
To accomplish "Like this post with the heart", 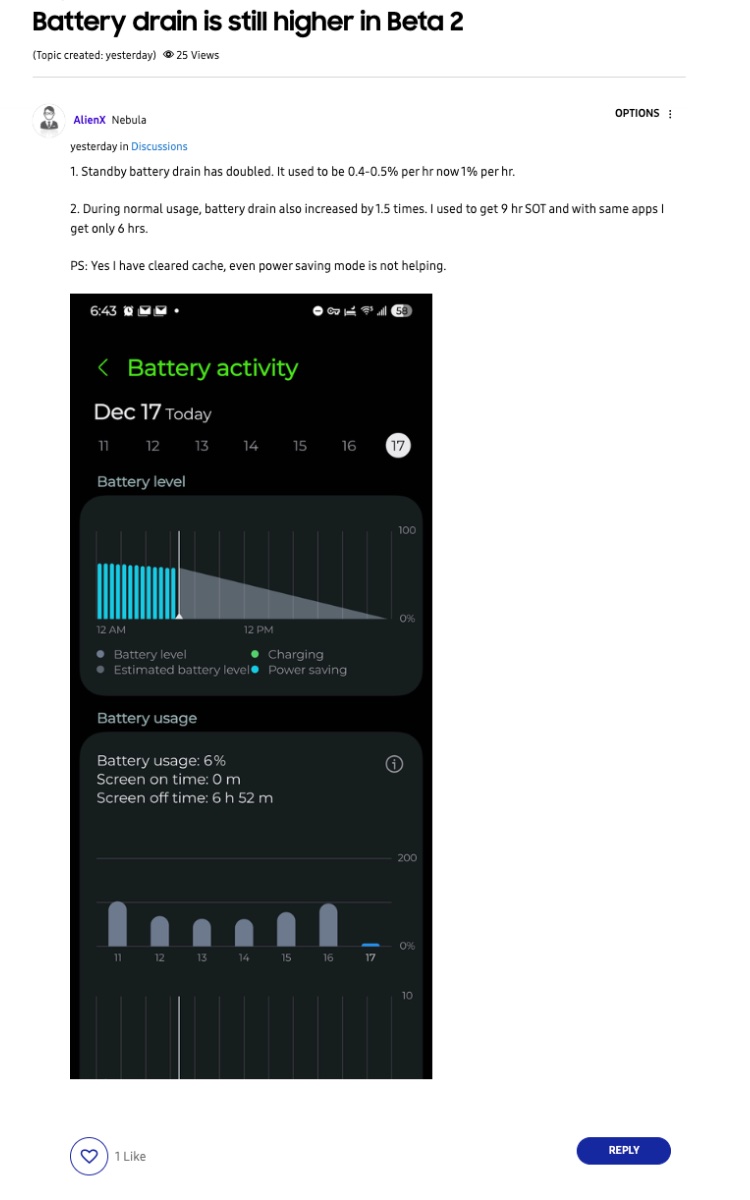I will pyautogui.click(x=88, y=1156).
